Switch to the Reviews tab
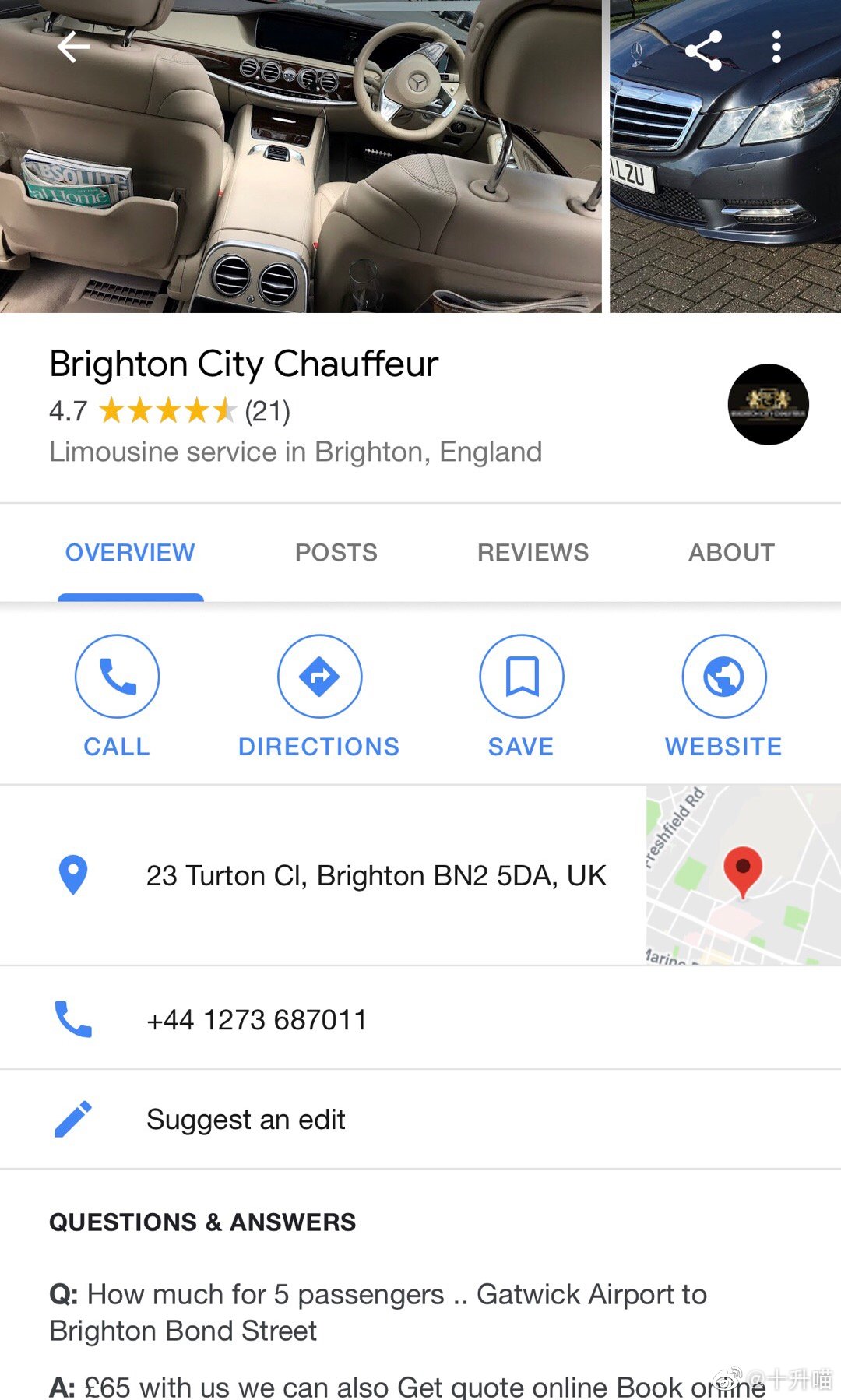 pyautogui.click(x=533, y=552)
